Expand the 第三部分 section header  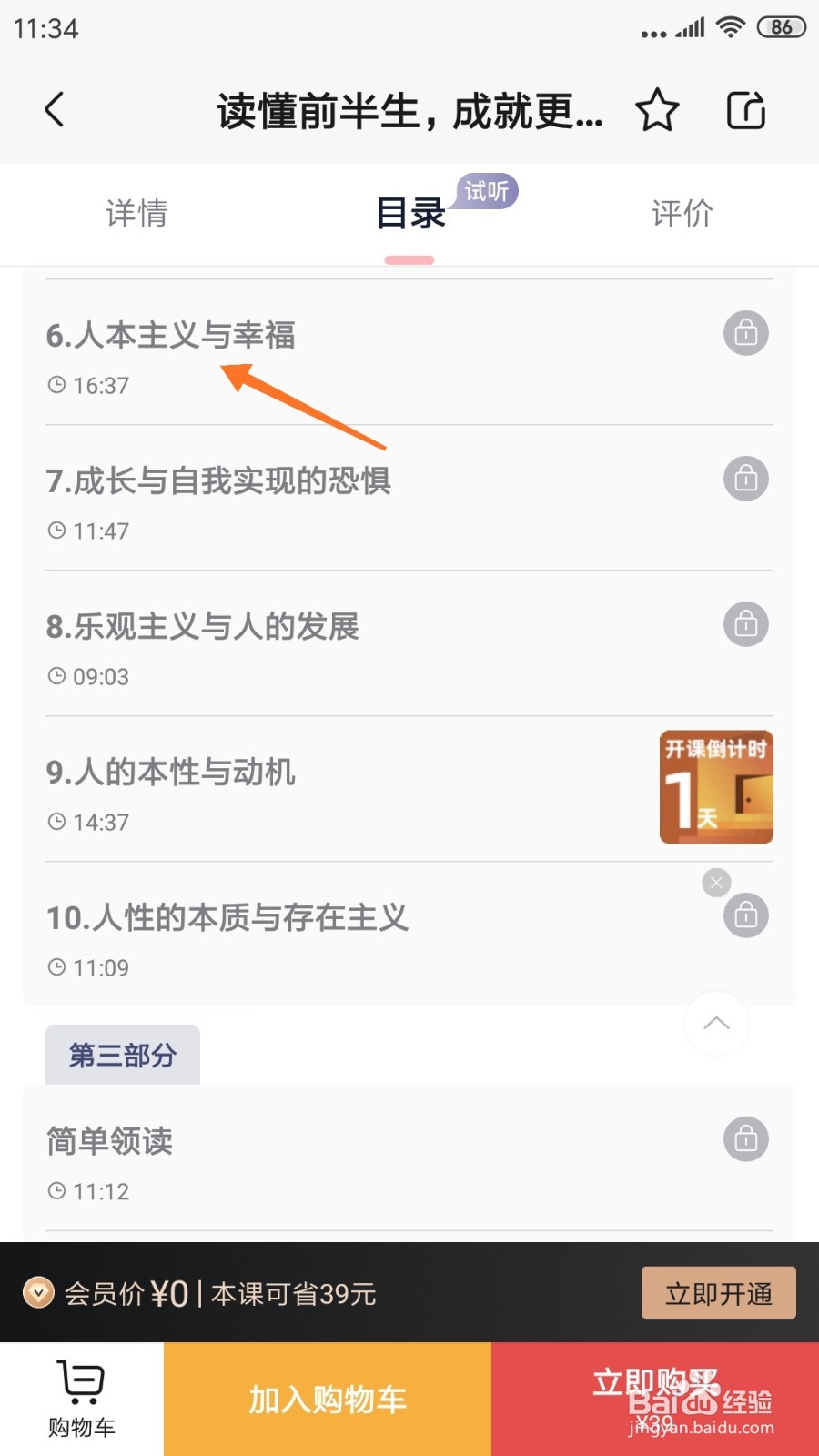pos(123,1054)
